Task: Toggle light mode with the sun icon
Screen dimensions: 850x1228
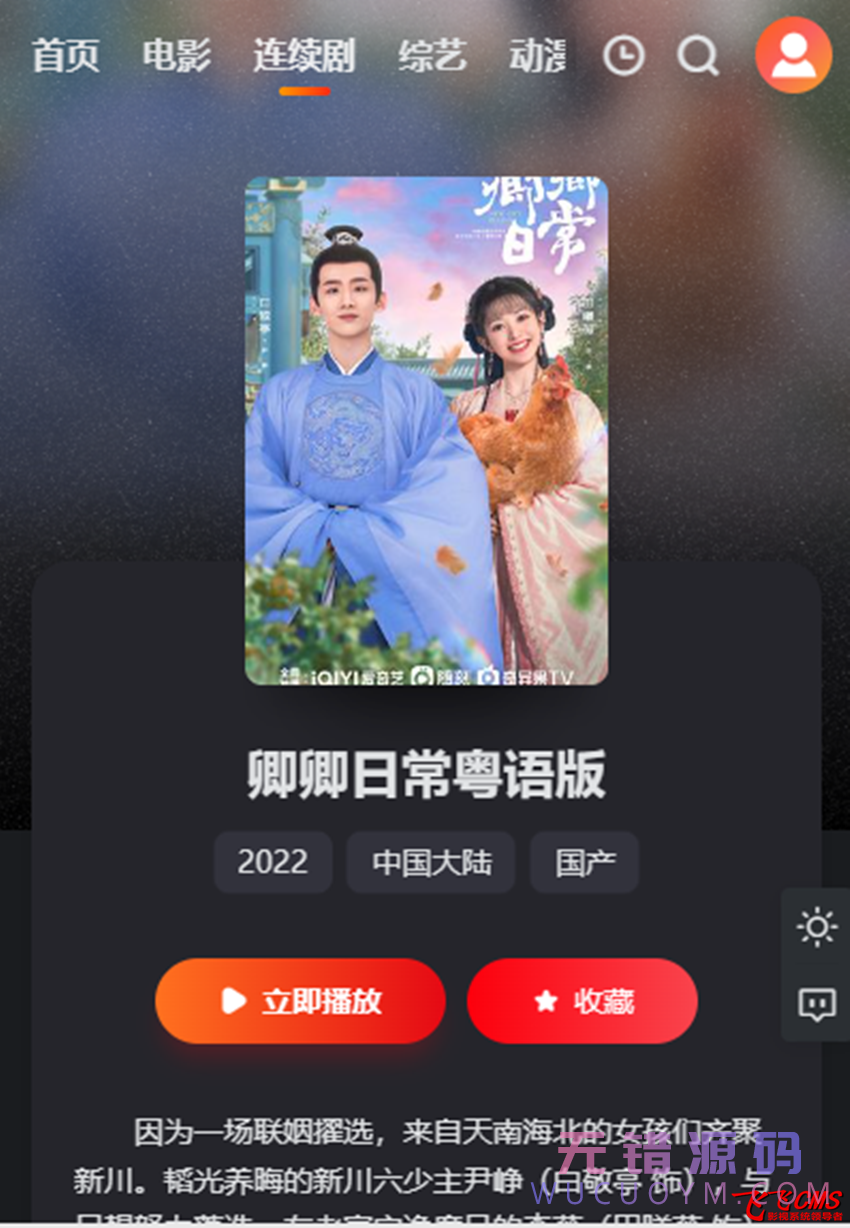Action: coord(819,928)
